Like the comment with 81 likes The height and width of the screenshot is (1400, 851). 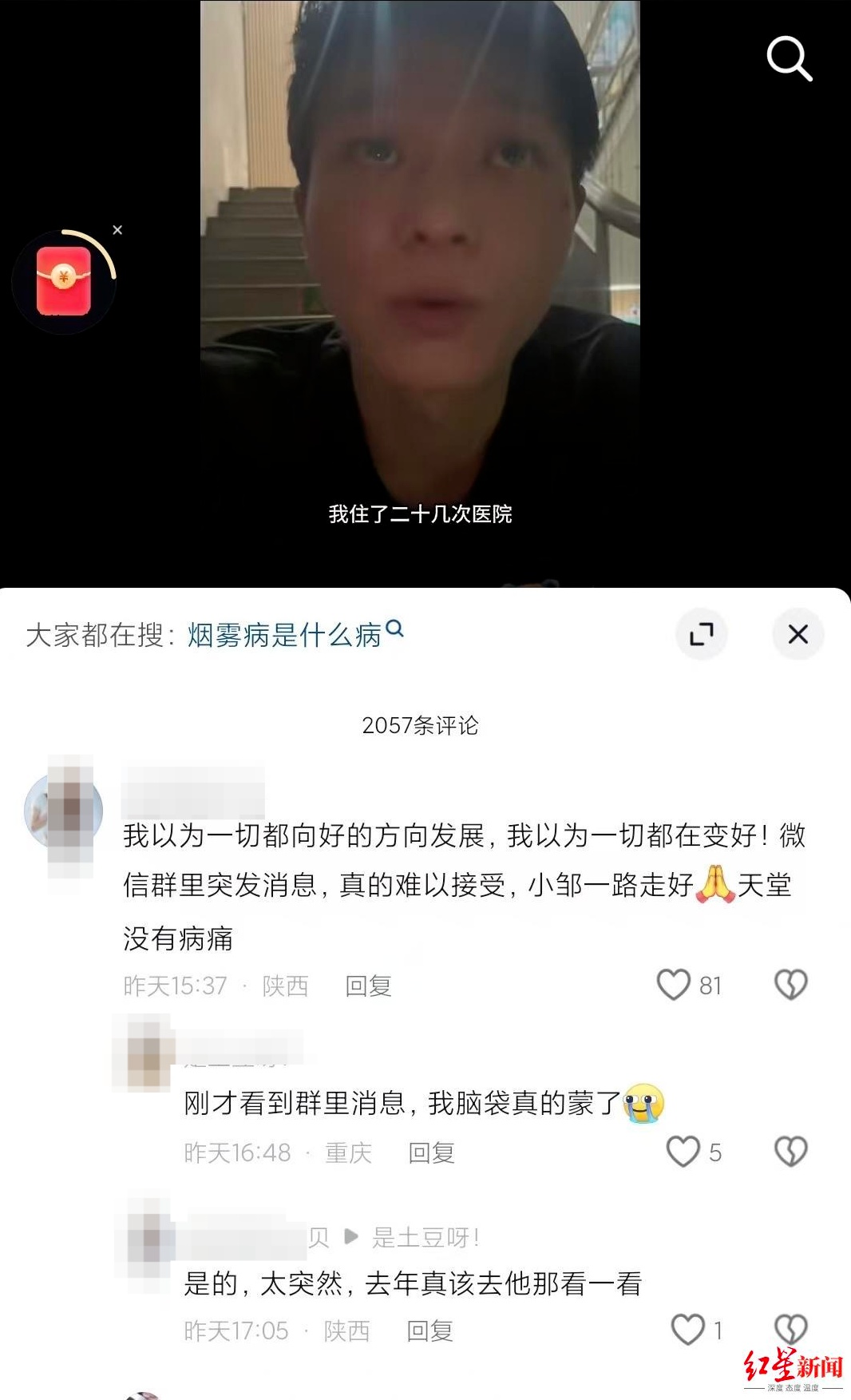[x=674, y=985]
